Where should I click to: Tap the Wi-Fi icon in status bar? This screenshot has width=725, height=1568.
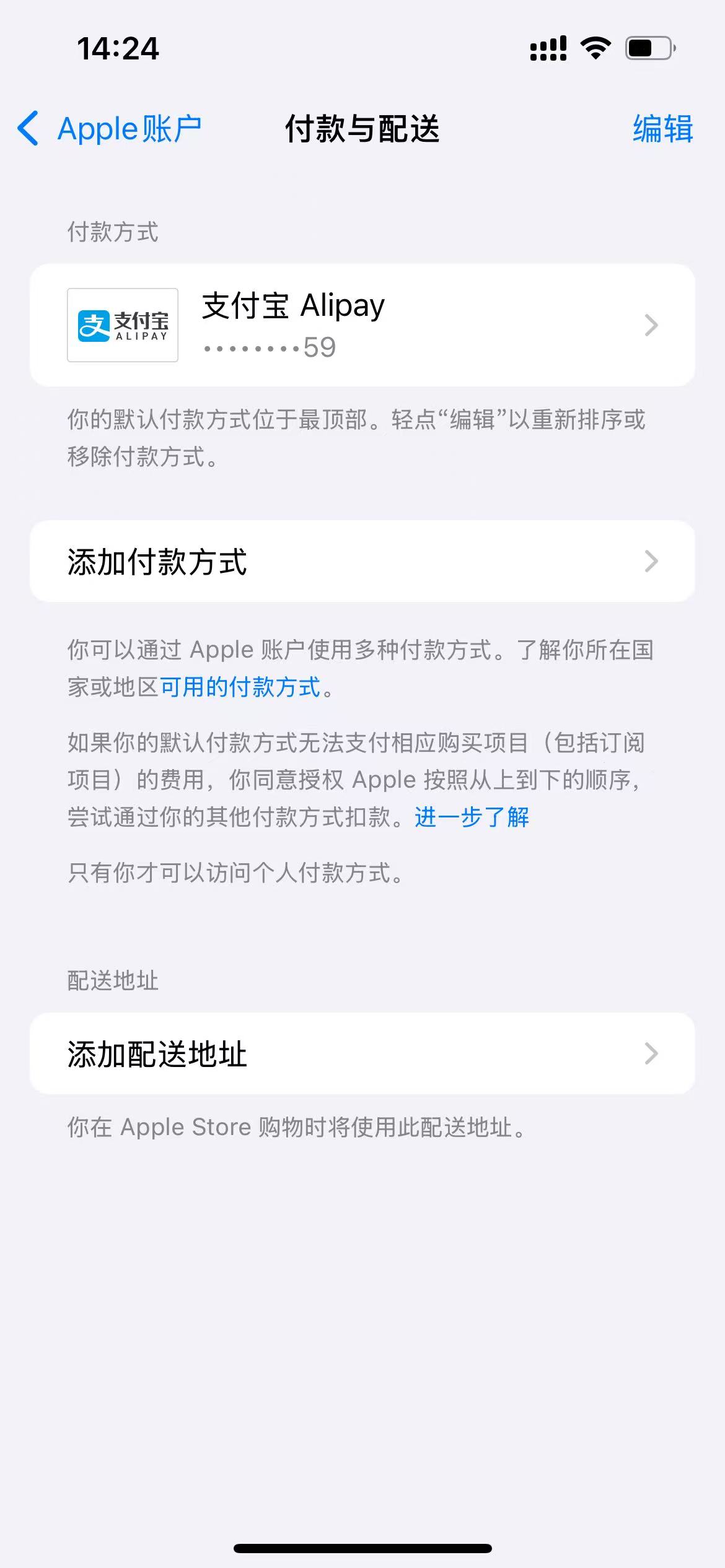coord(594,47)
